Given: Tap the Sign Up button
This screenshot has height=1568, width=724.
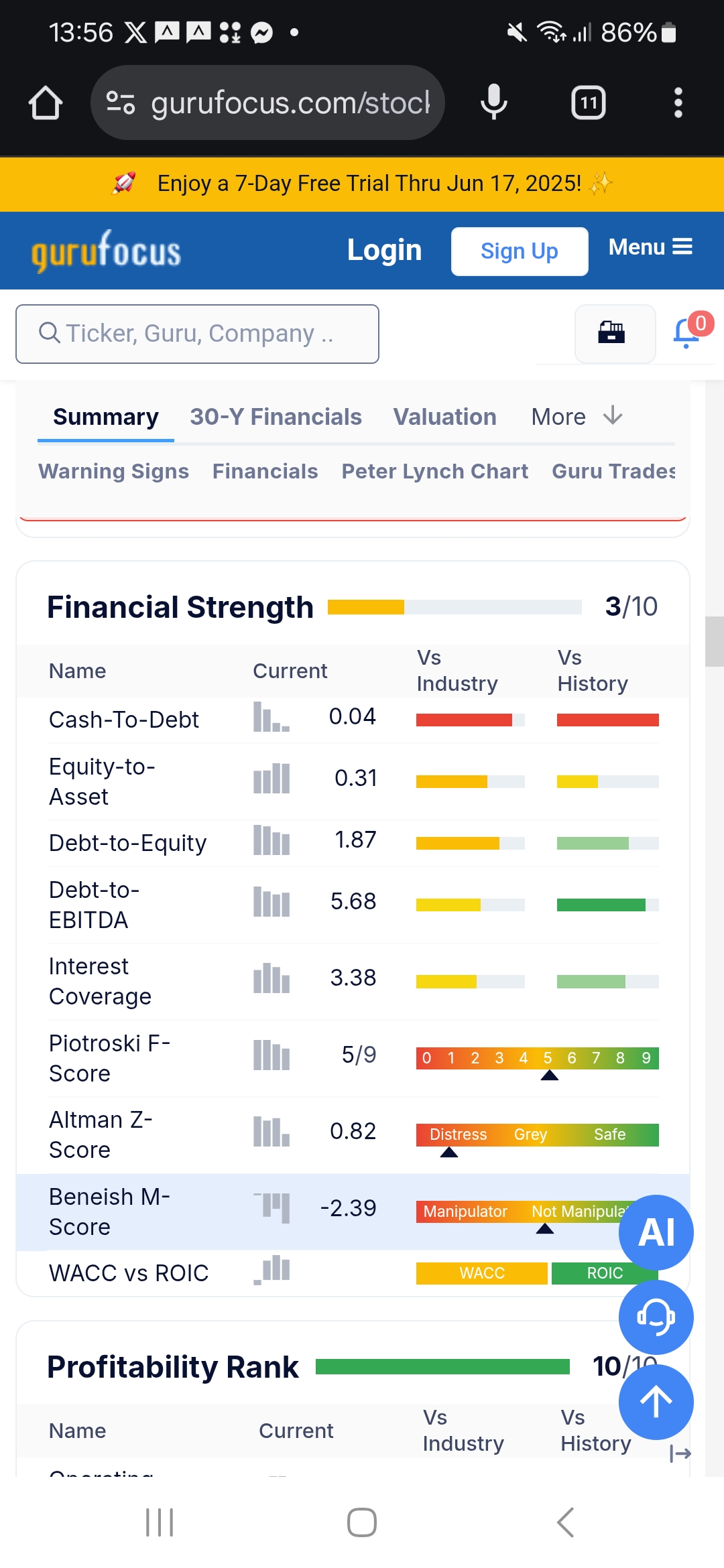Looking at the screenshot, I should (520, 251).
